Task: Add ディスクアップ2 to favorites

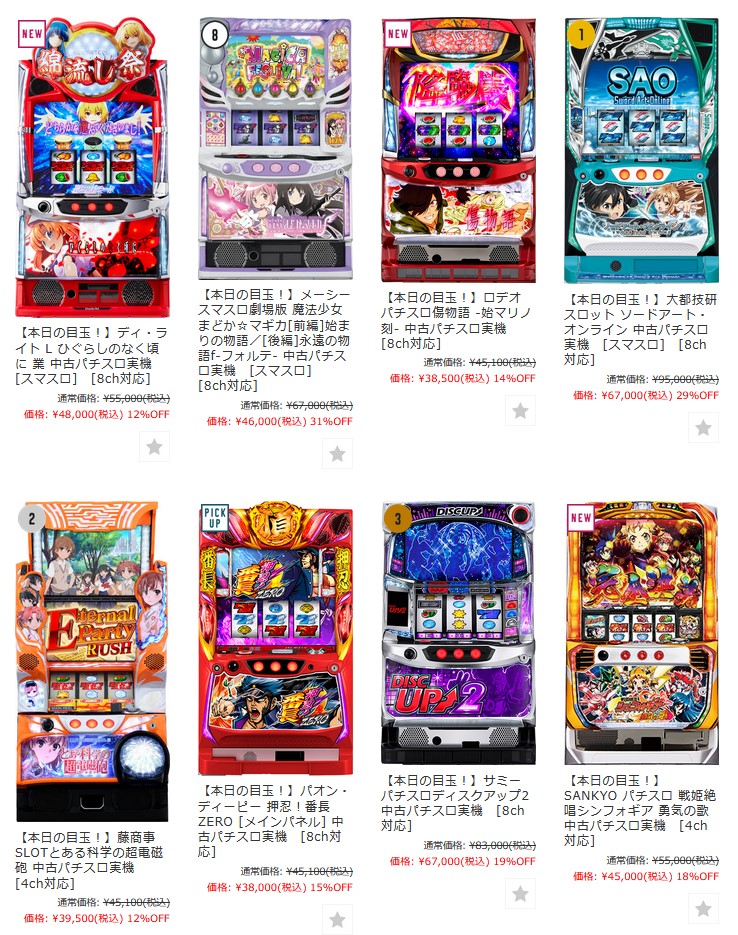Action: tap(520, 893)
